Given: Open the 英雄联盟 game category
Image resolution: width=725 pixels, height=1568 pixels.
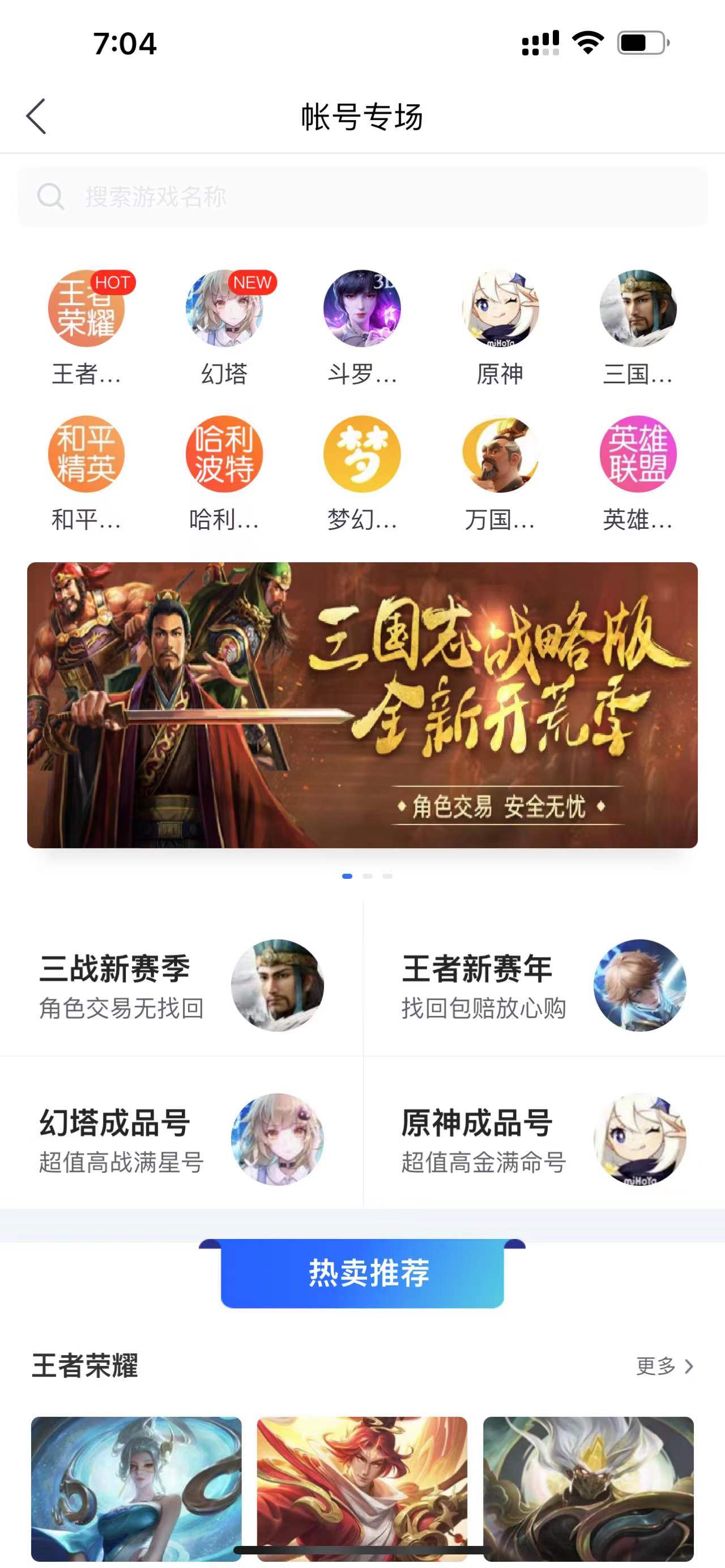Looking at the screenshot, I should [637, 454].
